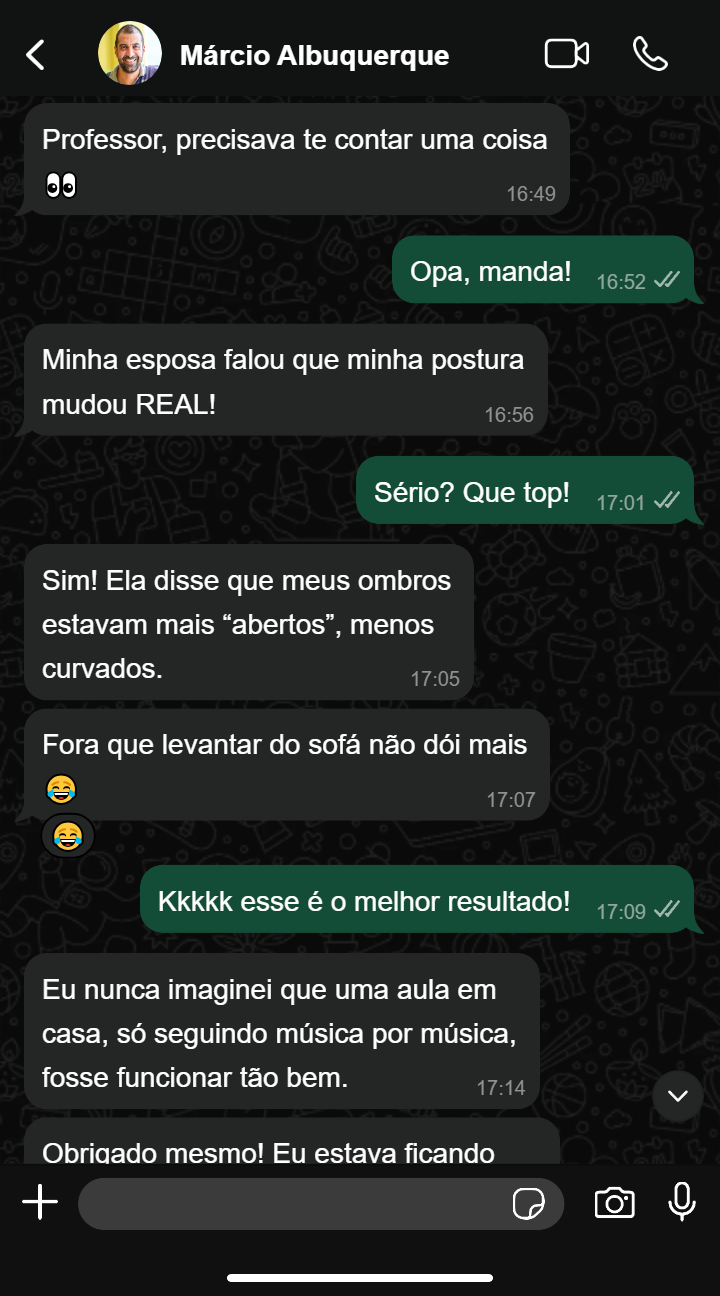Launch the camera to send a photo
The image size is (720, 1296).
click(614, 1203)
